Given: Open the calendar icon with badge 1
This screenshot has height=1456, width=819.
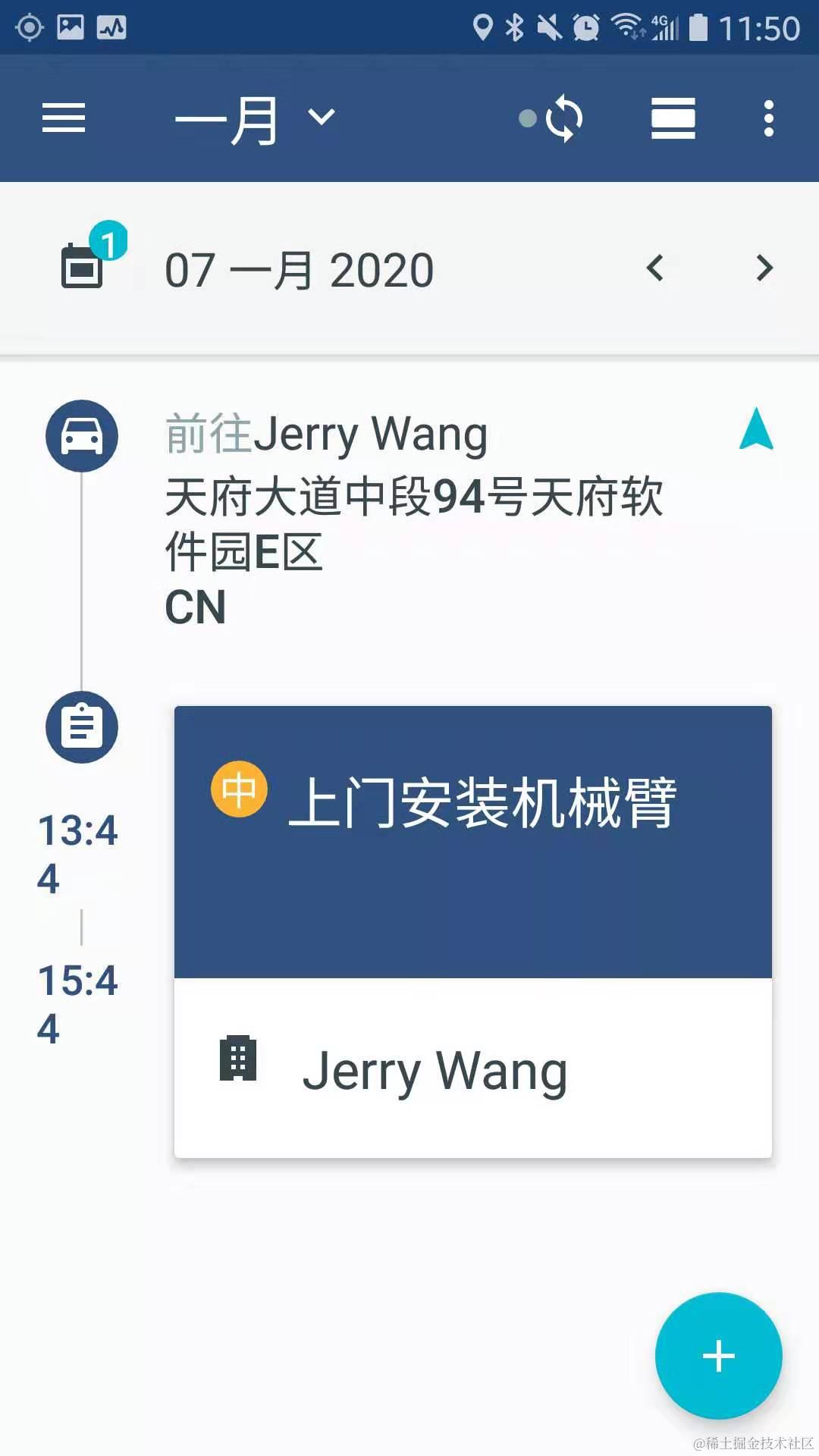Looking at the screenshot, I should coord(83,265).
